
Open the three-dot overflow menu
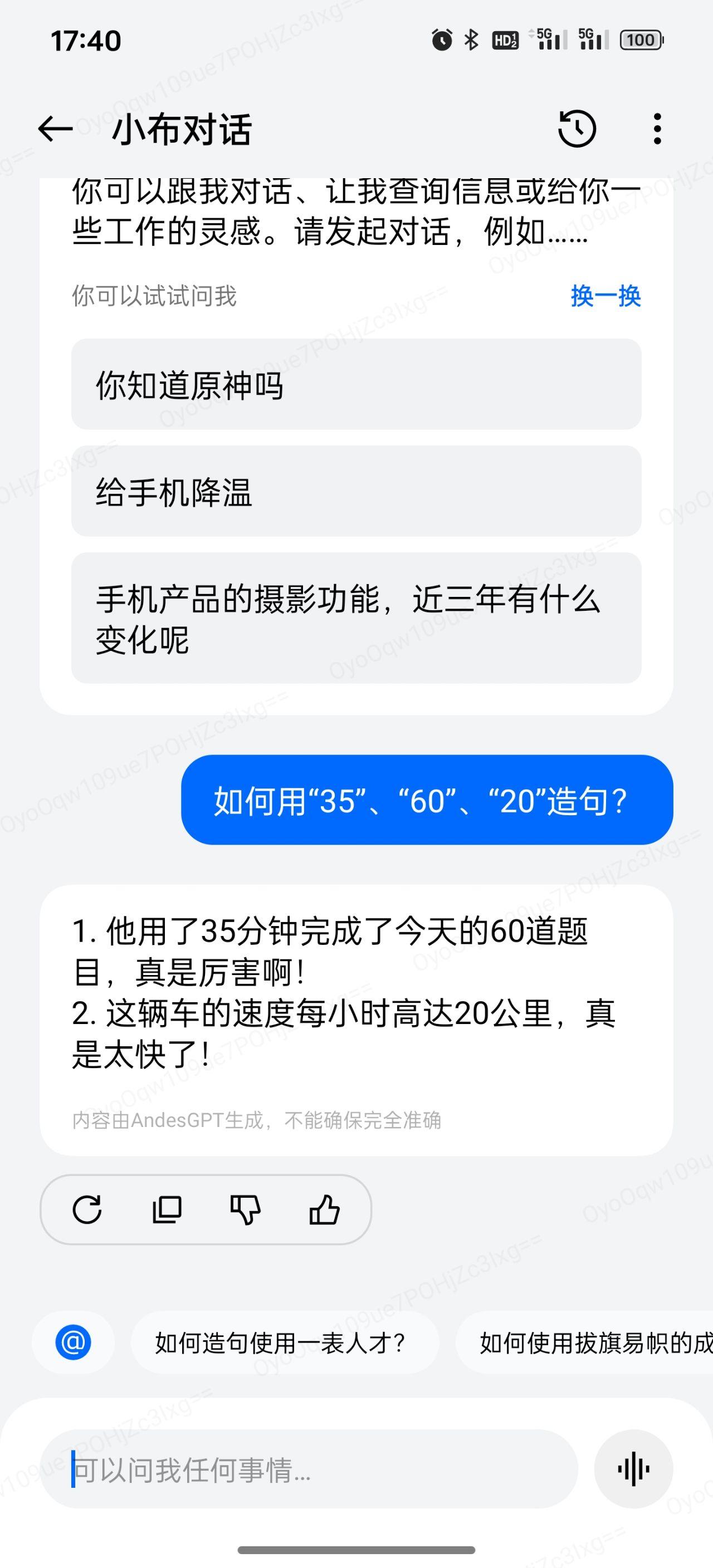(x=657, y=129)
